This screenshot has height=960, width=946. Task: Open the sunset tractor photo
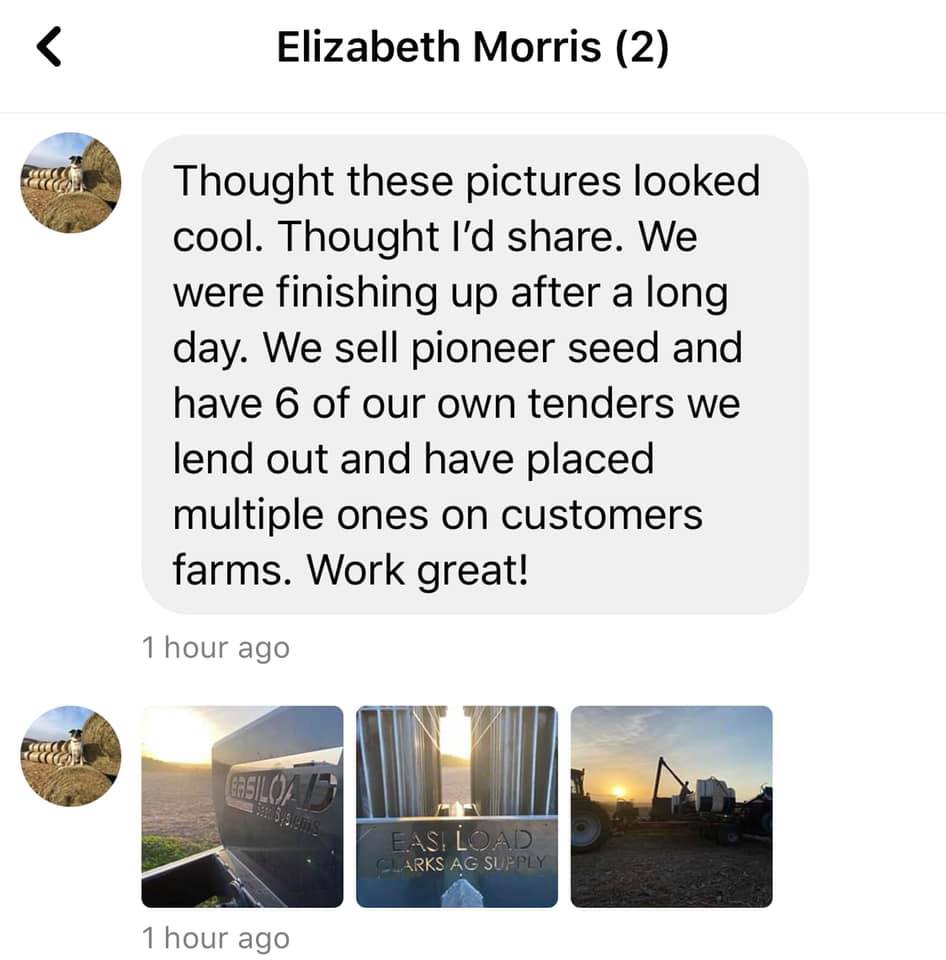click(x=671, y=806)
